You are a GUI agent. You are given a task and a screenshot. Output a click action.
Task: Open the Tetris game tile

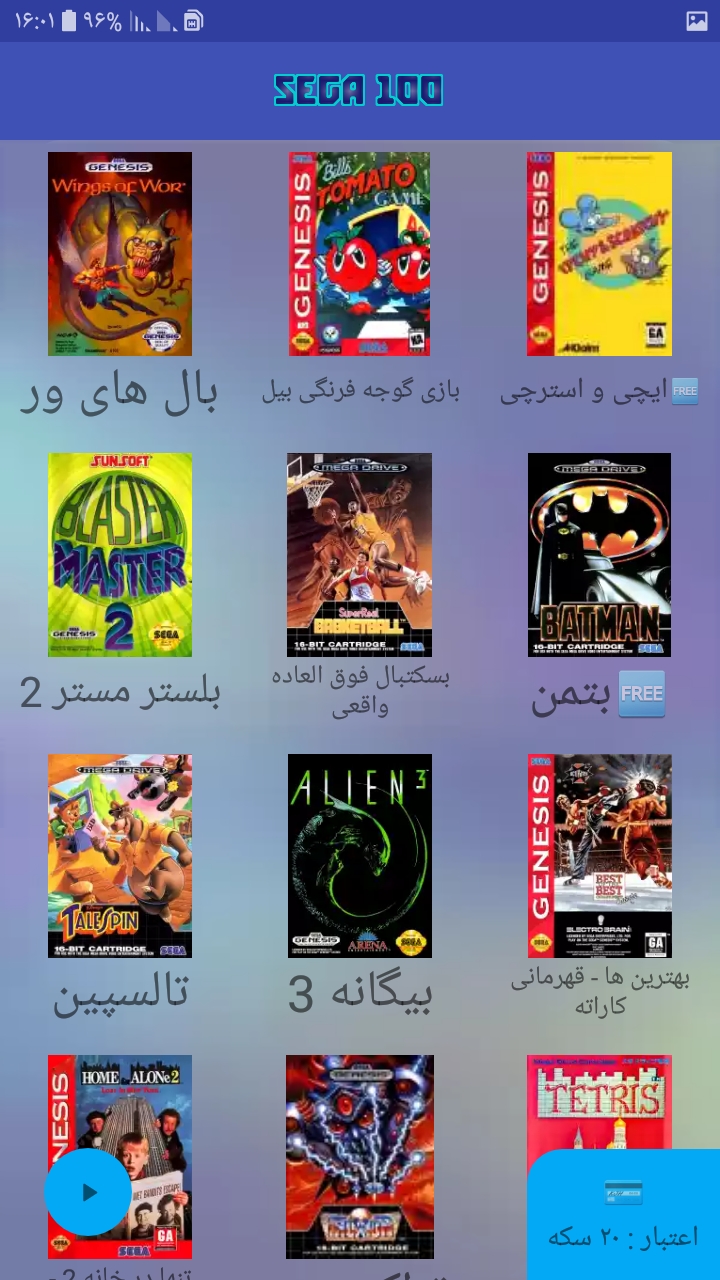(599, 1100)
